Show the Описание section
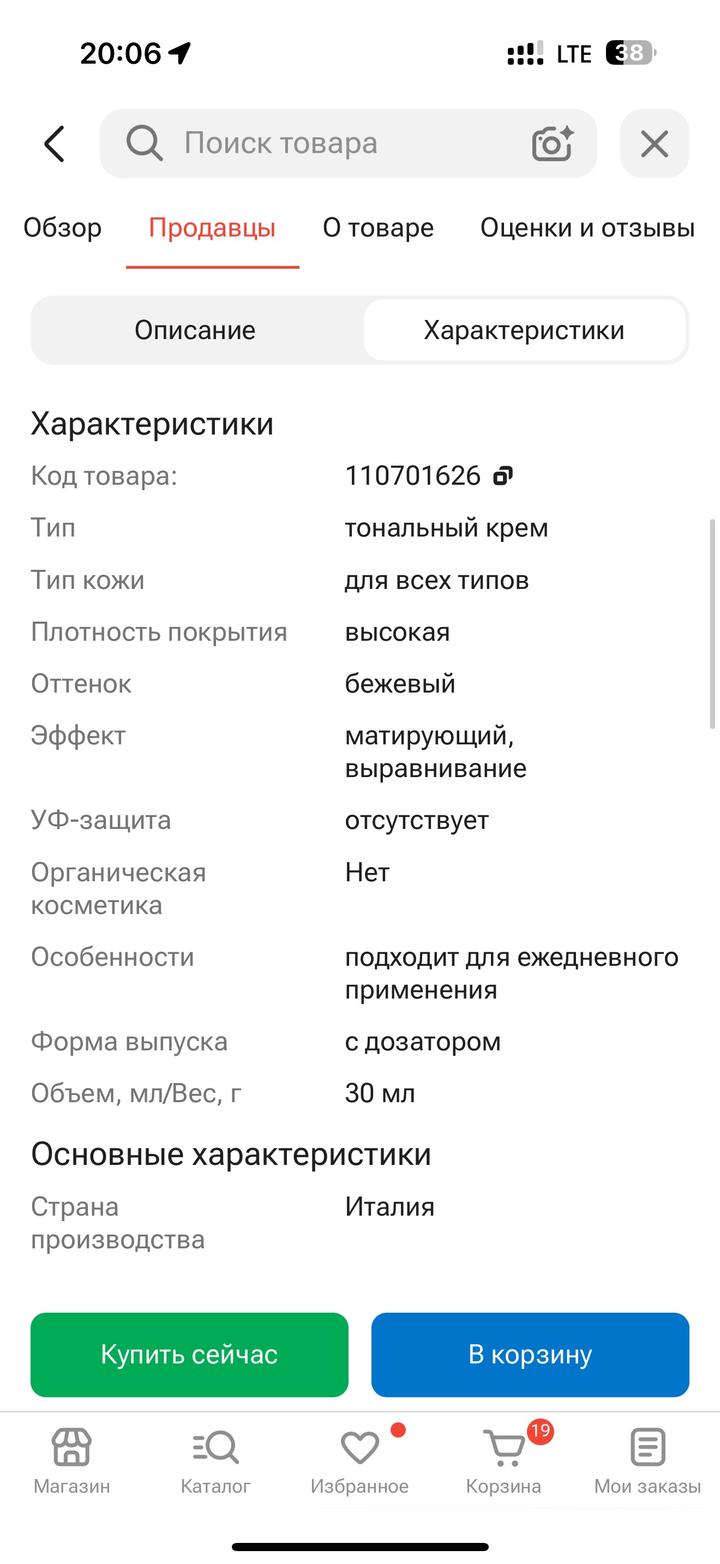This screenshot has height=1564, width=720. tap(195, 330)
